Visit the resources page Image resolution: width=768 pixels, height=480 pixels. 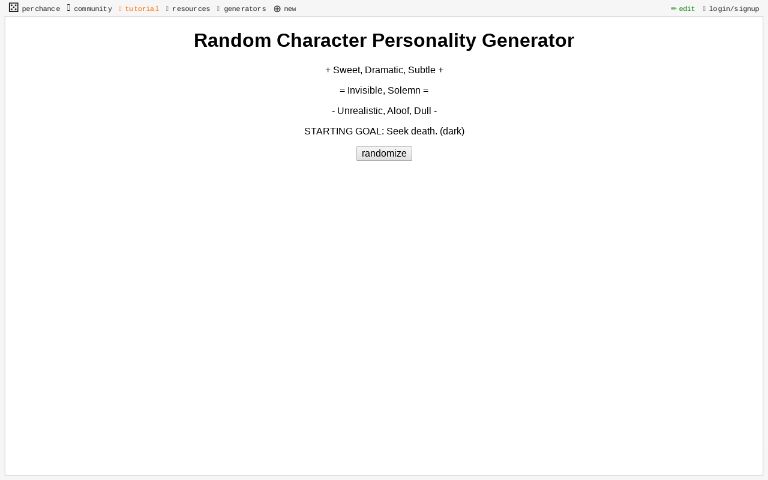point(189,8)
